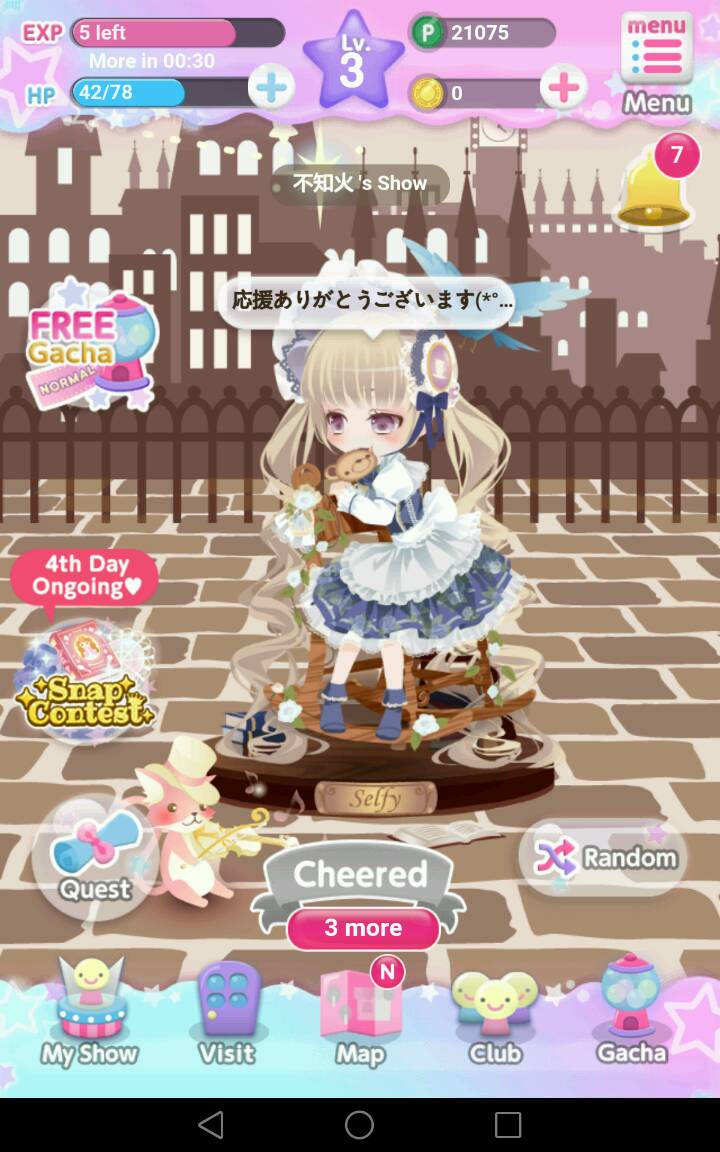720x1152 pixels.
Task: Visit a Random show
Action: (605, 857)
